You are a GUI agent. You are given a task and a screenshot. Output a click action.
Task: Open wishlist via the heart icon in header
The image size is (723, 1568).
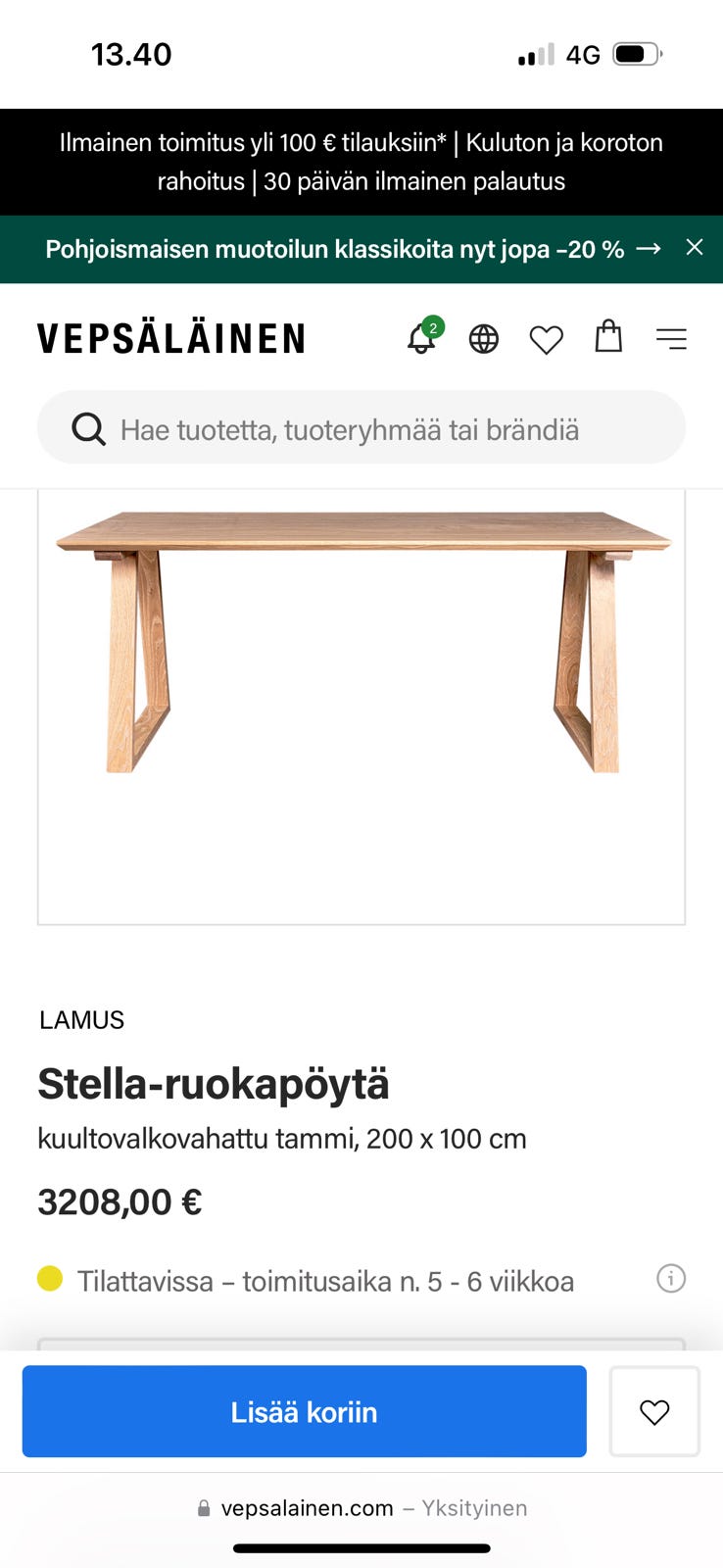(x=546, y=339)
